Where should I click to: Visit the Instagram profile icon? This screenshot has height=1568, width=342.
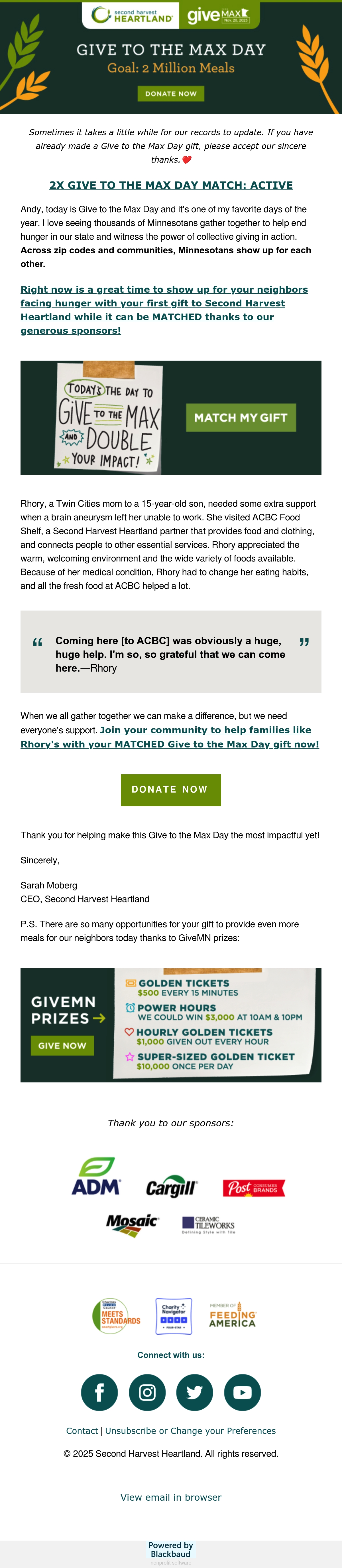point(147,1392)
